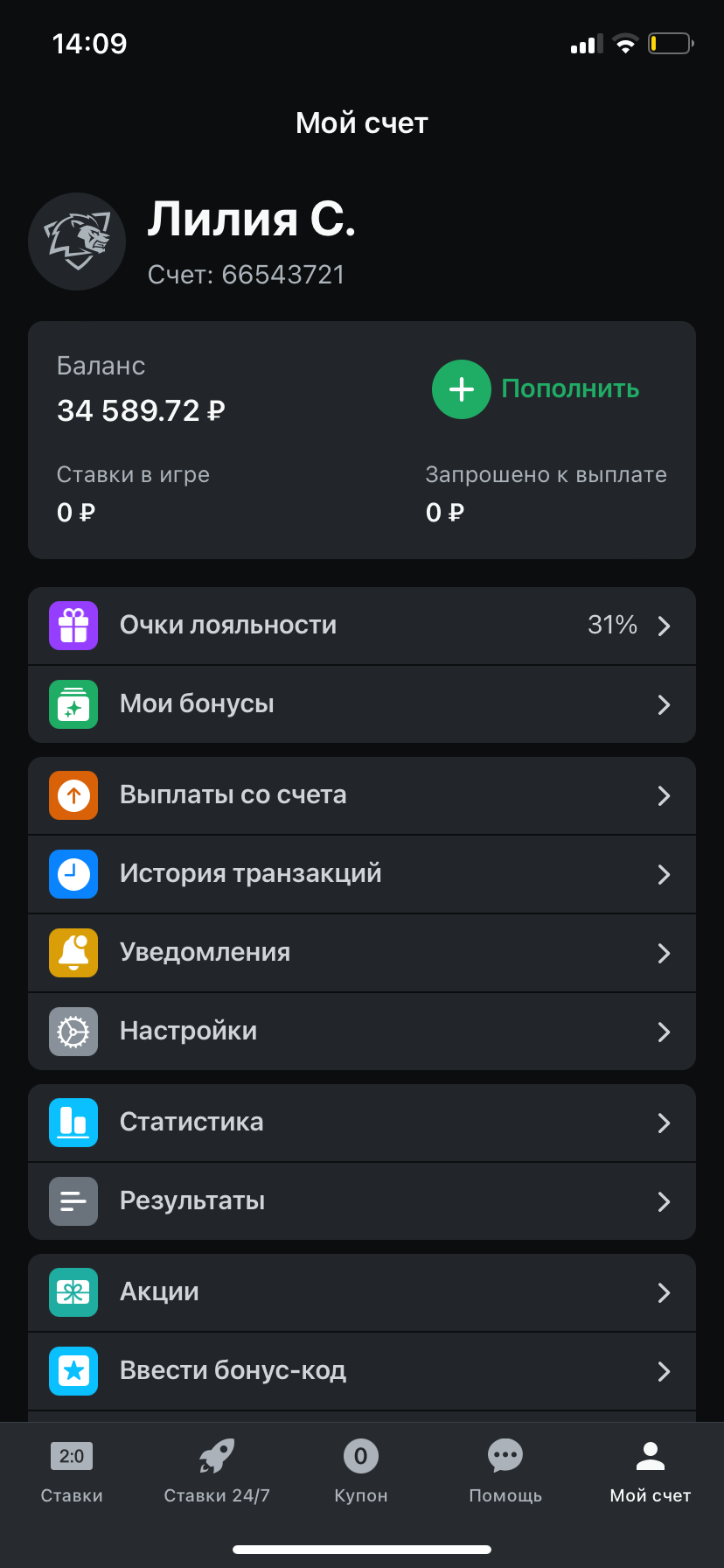Select Ввести бонус-код
Viewport: 724px width, 1568px height.
coord(361,1371)
